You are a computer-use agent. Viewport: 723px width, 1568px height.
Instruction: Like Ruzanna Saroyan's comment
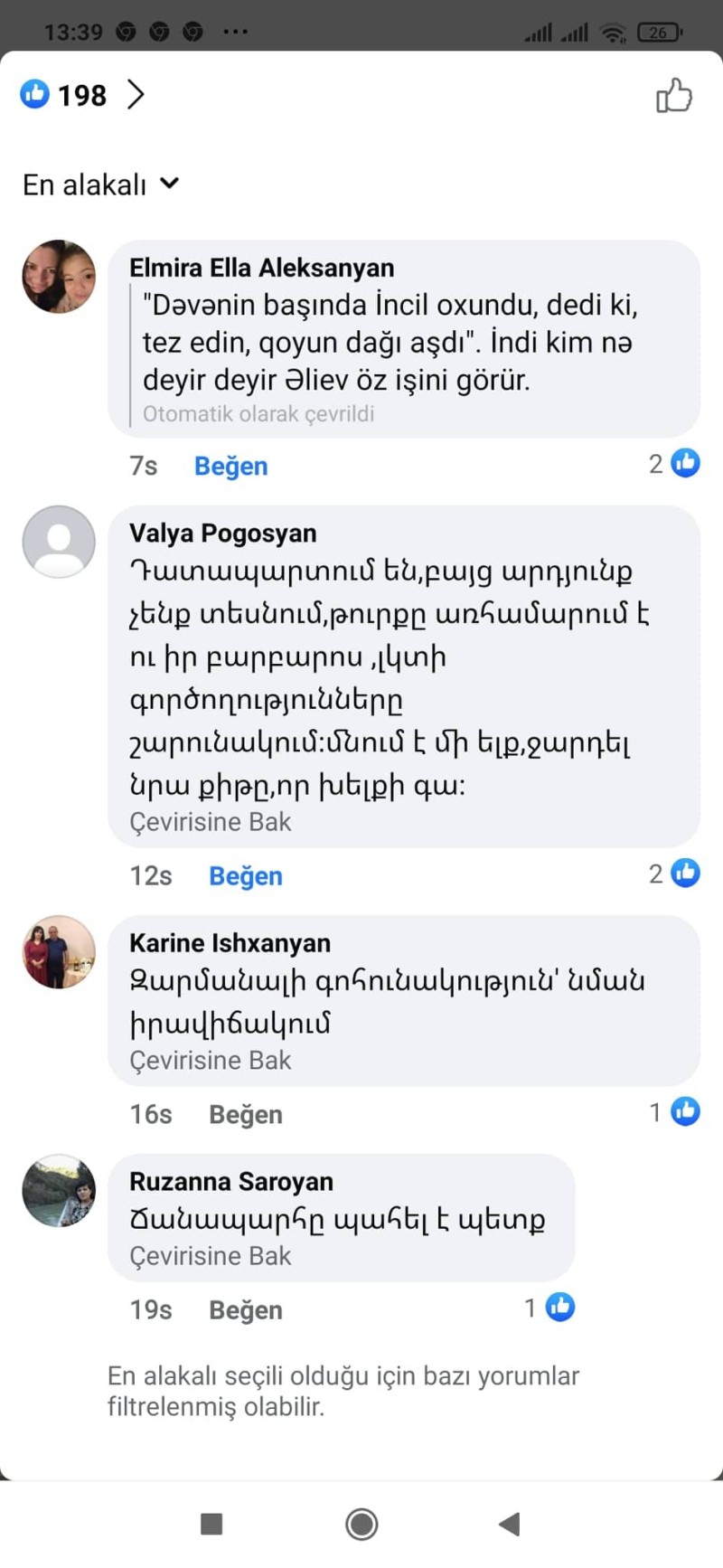246,1310
